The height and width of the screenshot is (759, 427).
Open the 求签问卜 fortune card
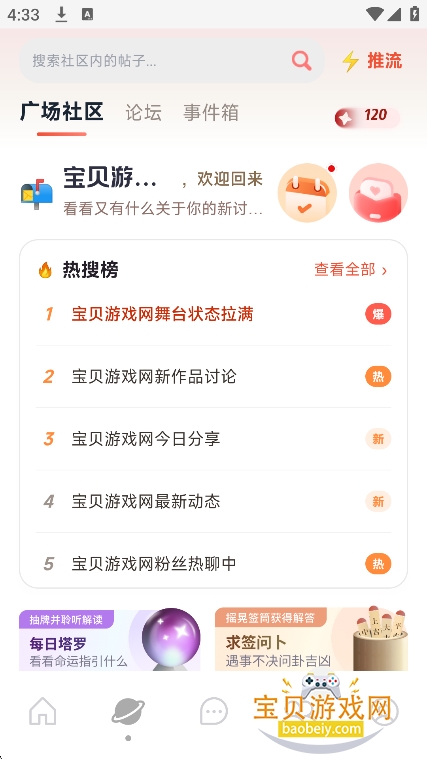311,639
